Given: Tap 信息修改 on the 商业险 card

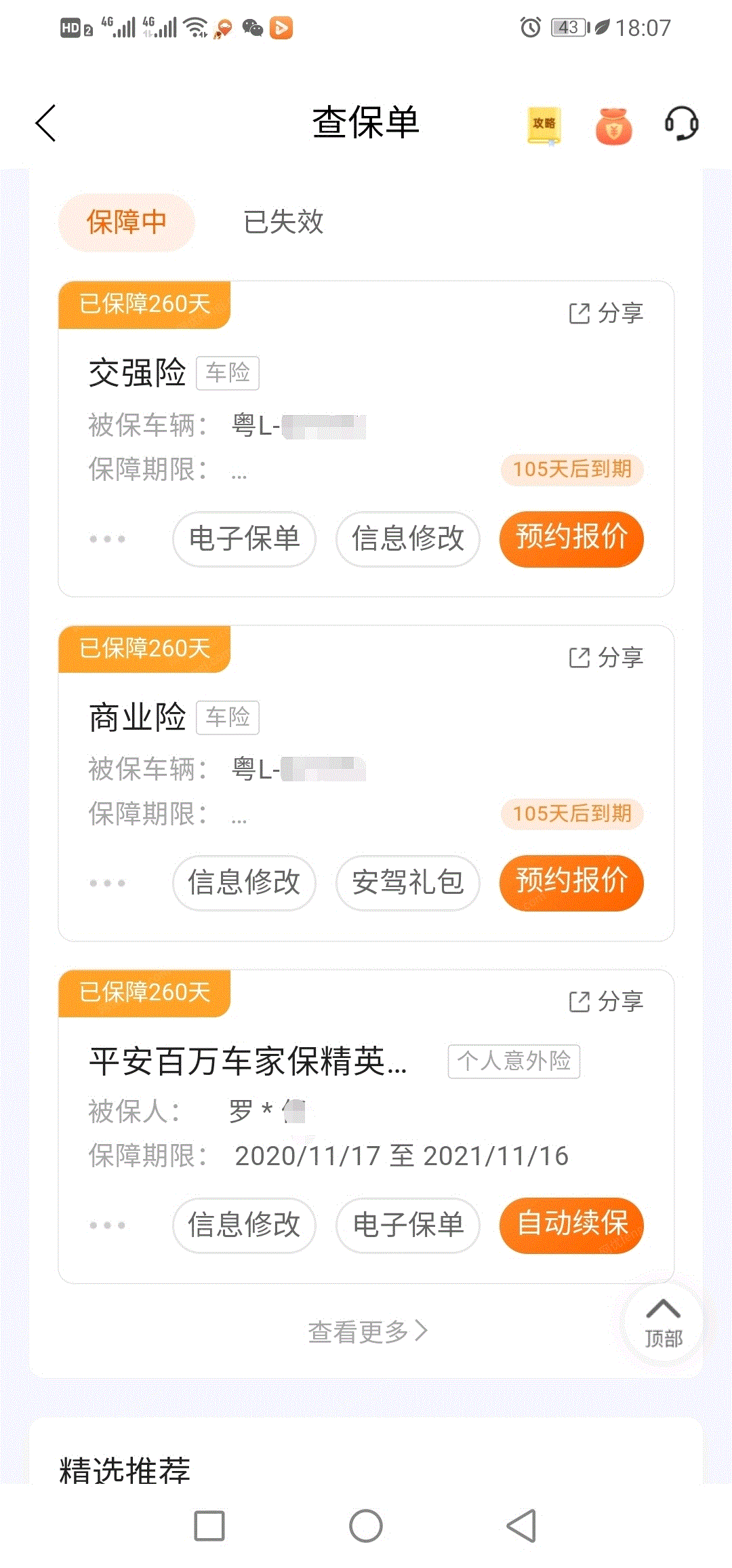Looking at the screenshot, I should tap(244, 883).
